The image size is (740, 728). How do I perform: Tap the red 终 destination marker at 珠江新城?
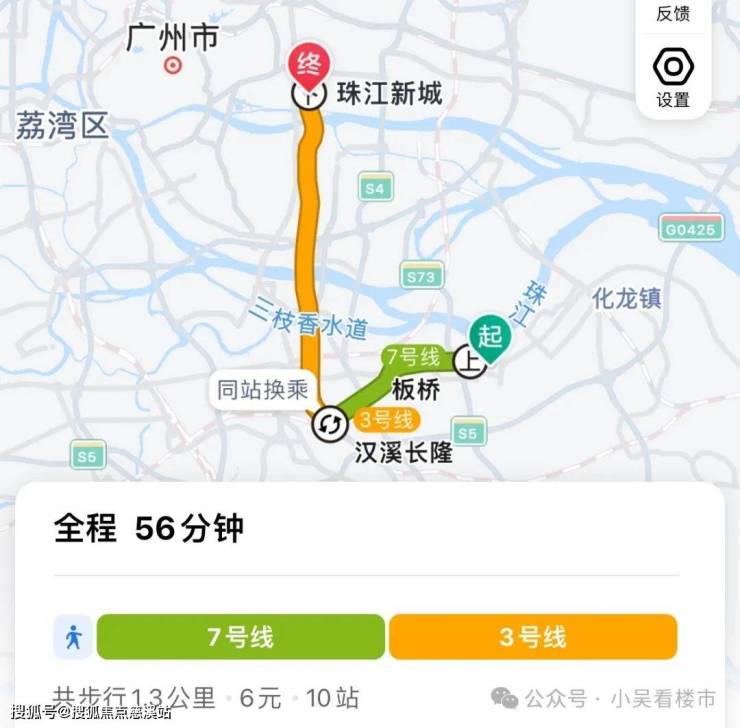(309, 68)
